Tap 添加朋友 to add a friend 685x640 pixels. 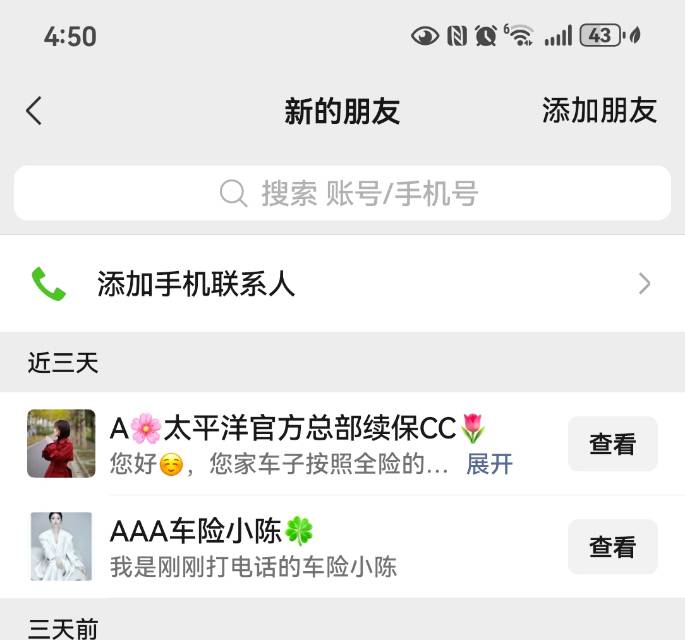(x=599, y=111)
